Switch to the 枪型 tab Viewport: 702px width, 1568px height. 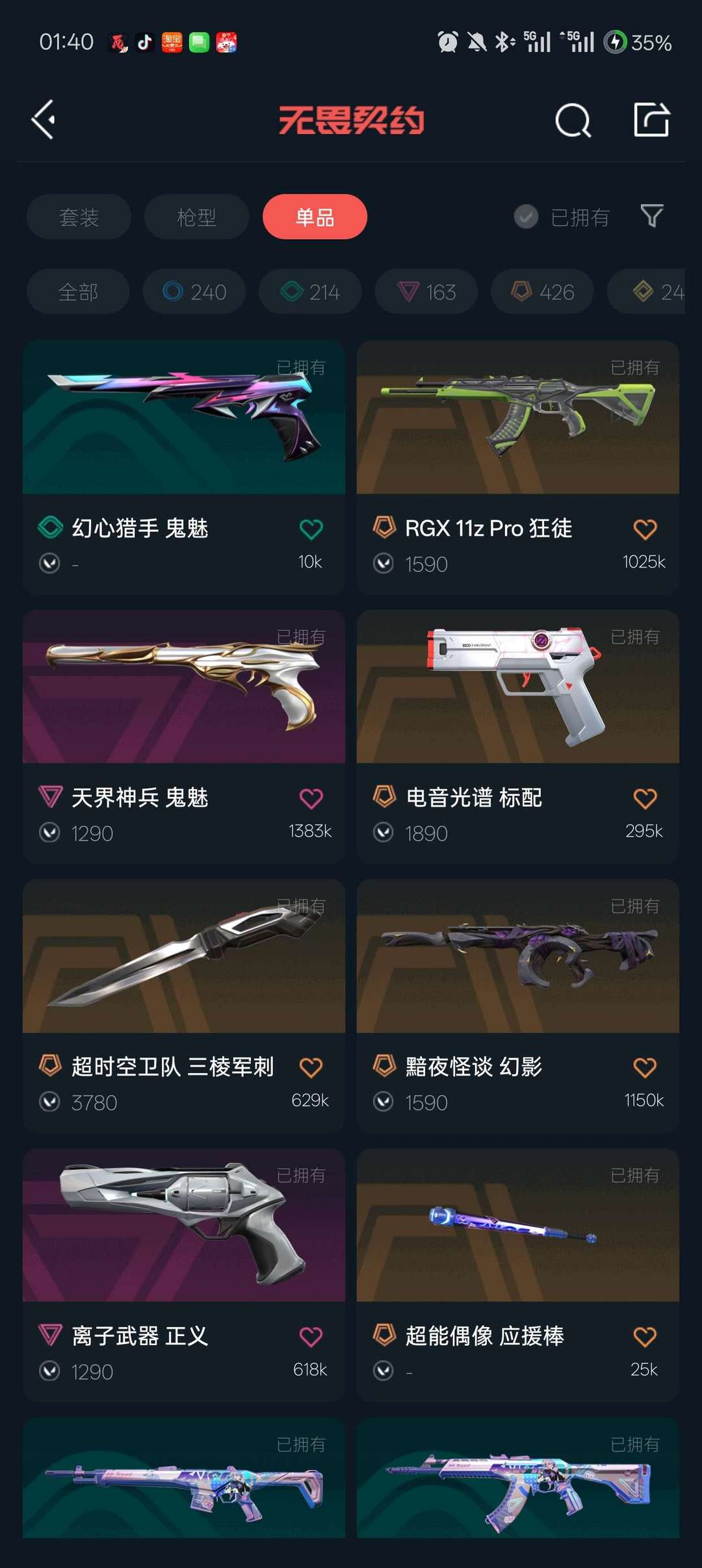pyautogui.click(x=196, y=217)
